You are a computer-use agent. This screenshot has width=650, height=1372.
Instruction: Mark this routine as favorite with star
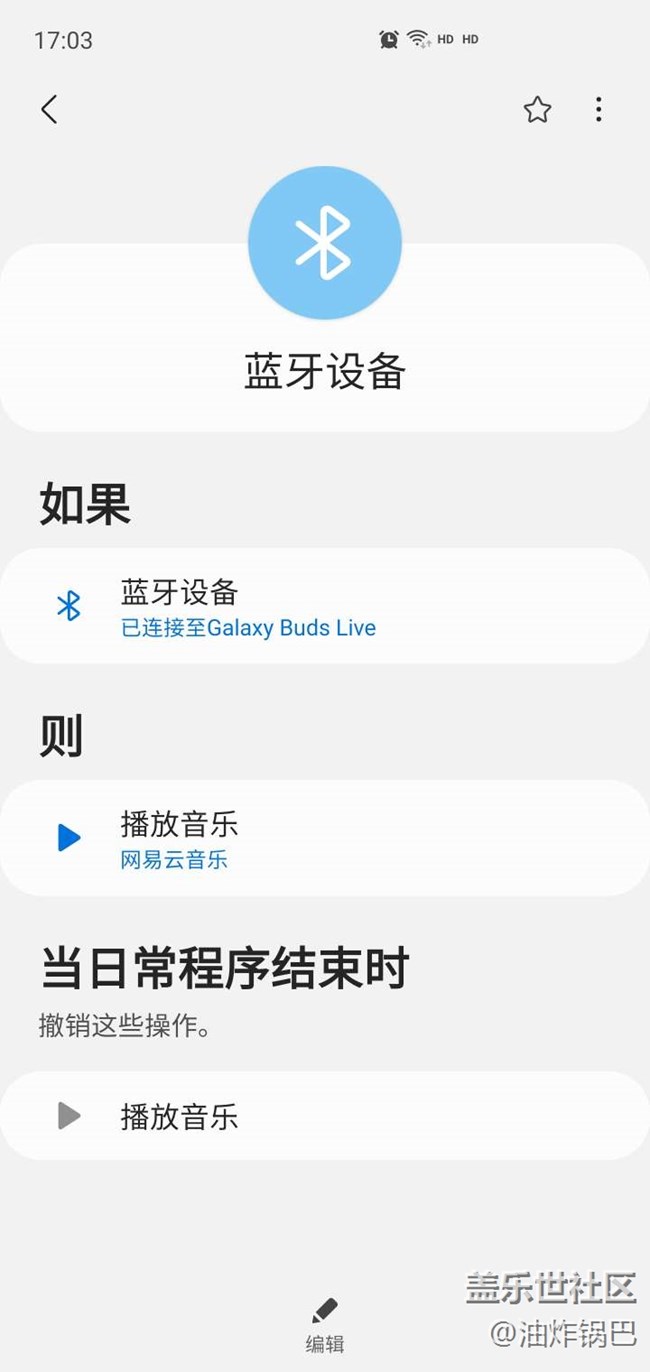537,110
